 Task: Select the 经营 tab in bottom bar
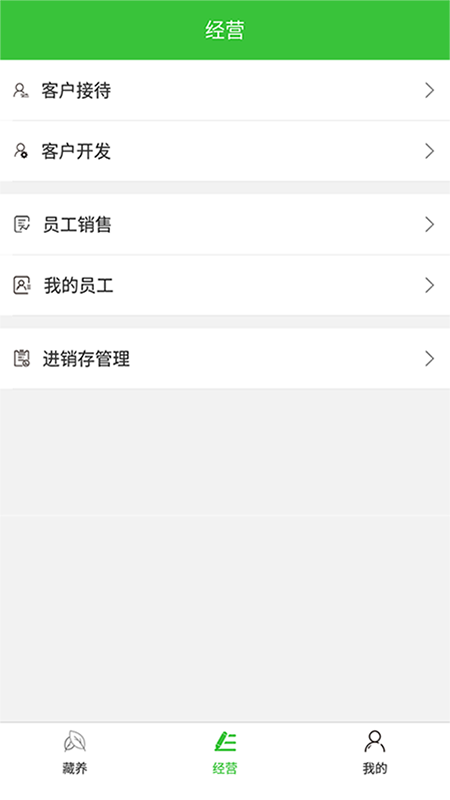pyautogui.click(x=225, y=753)
